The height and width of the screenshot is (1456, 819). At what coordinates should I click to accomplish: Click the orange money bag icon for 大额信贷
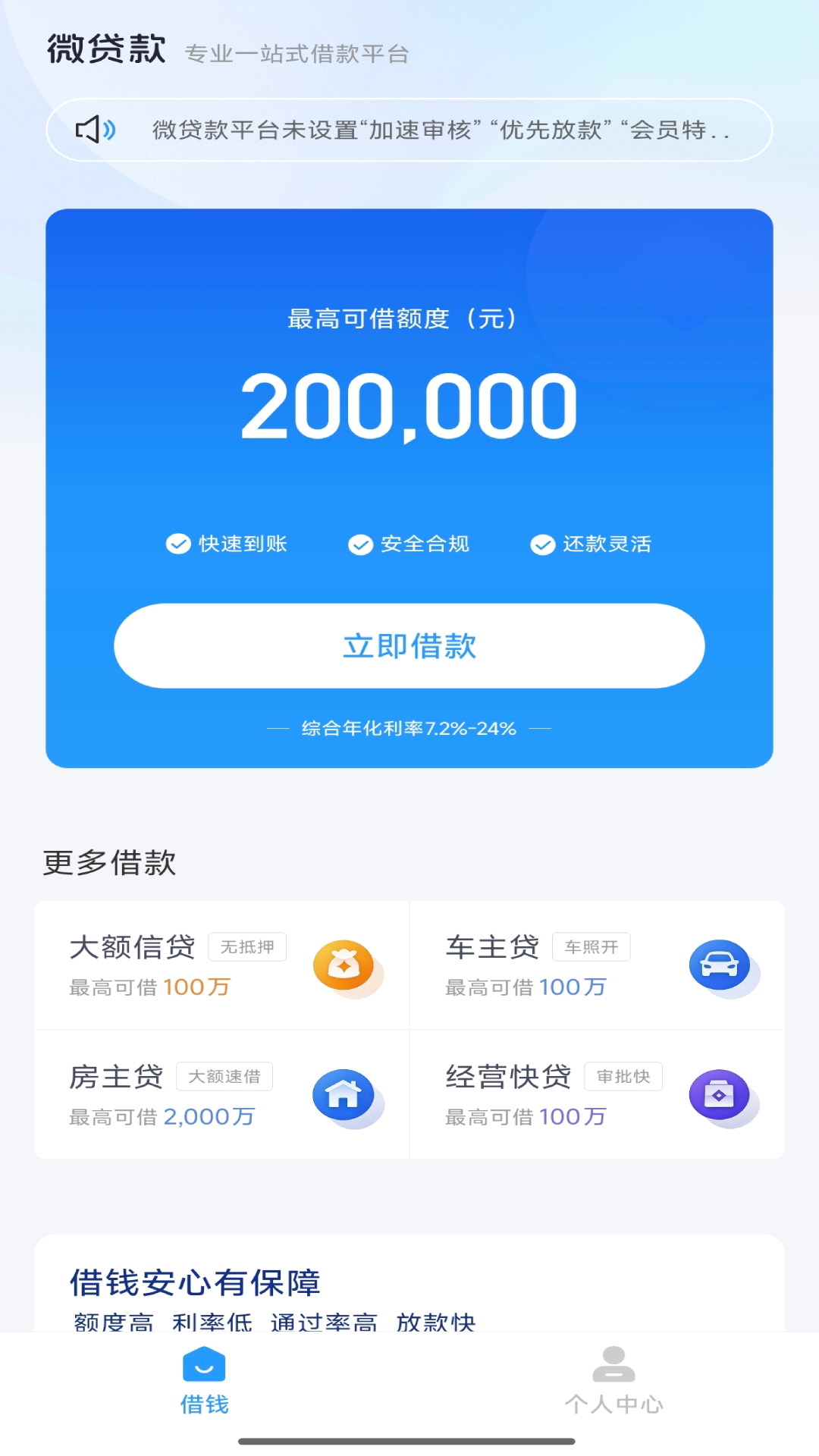pos(347,965)
